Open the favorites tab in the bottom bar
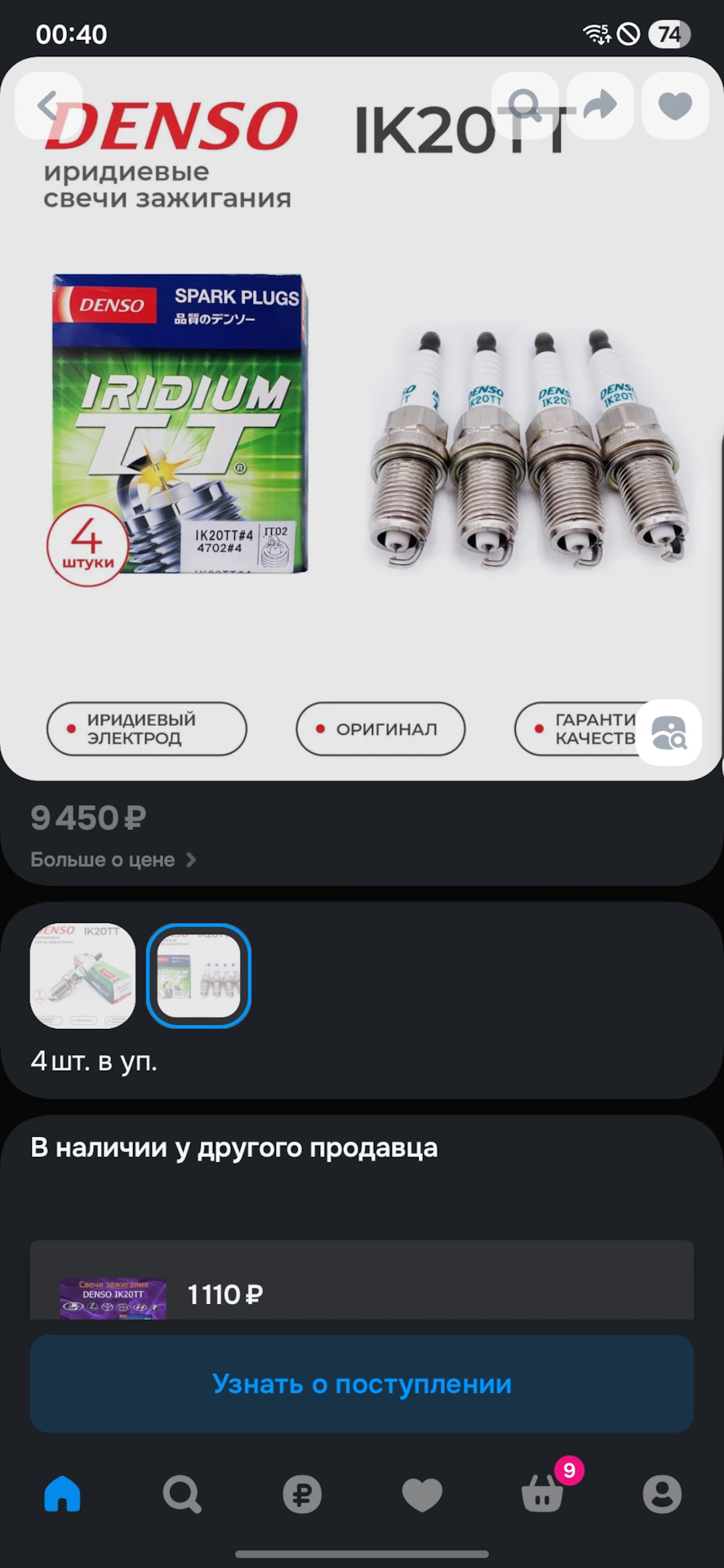This screenshot has width=724, height=1568. [x=422, y=1494]
